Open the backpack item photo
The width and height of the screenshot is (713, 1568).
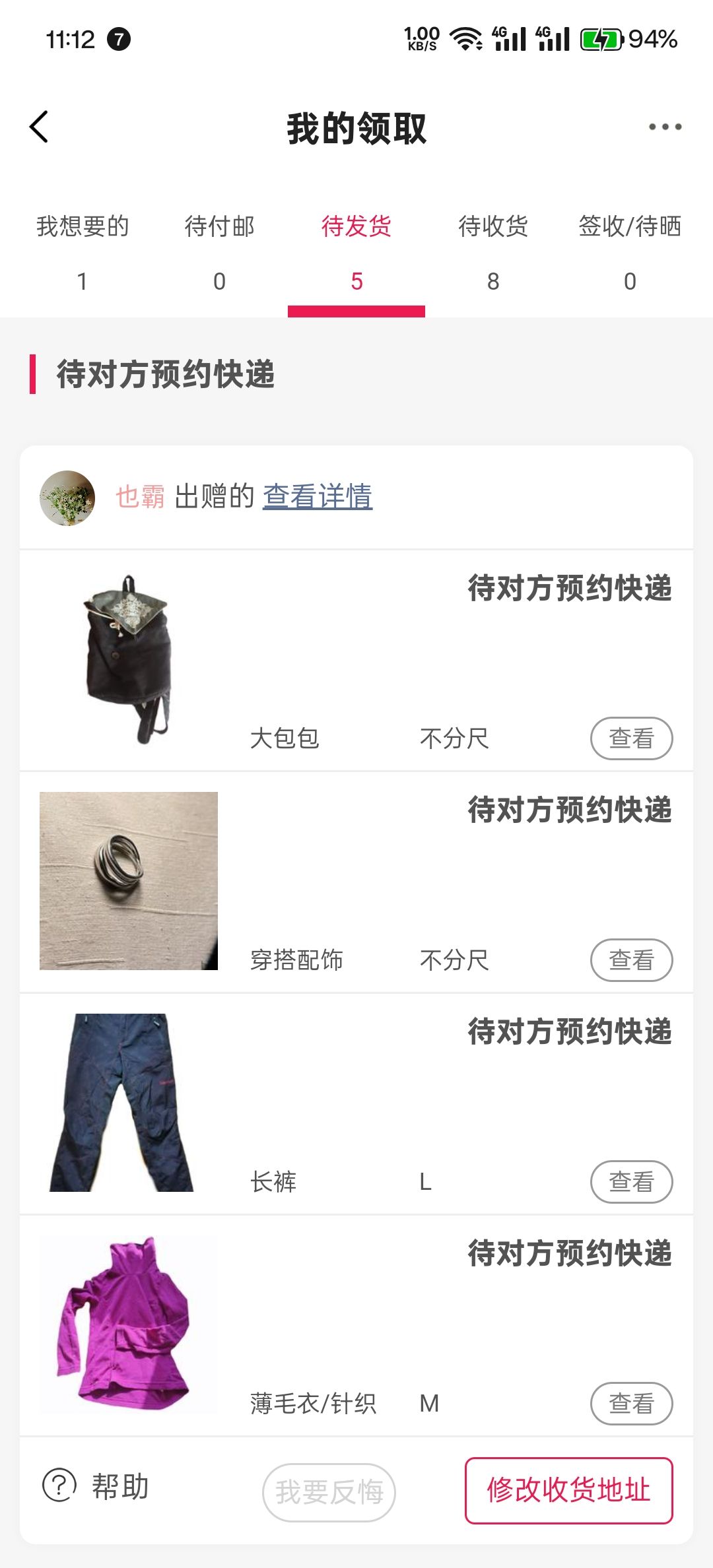point(129,659)
